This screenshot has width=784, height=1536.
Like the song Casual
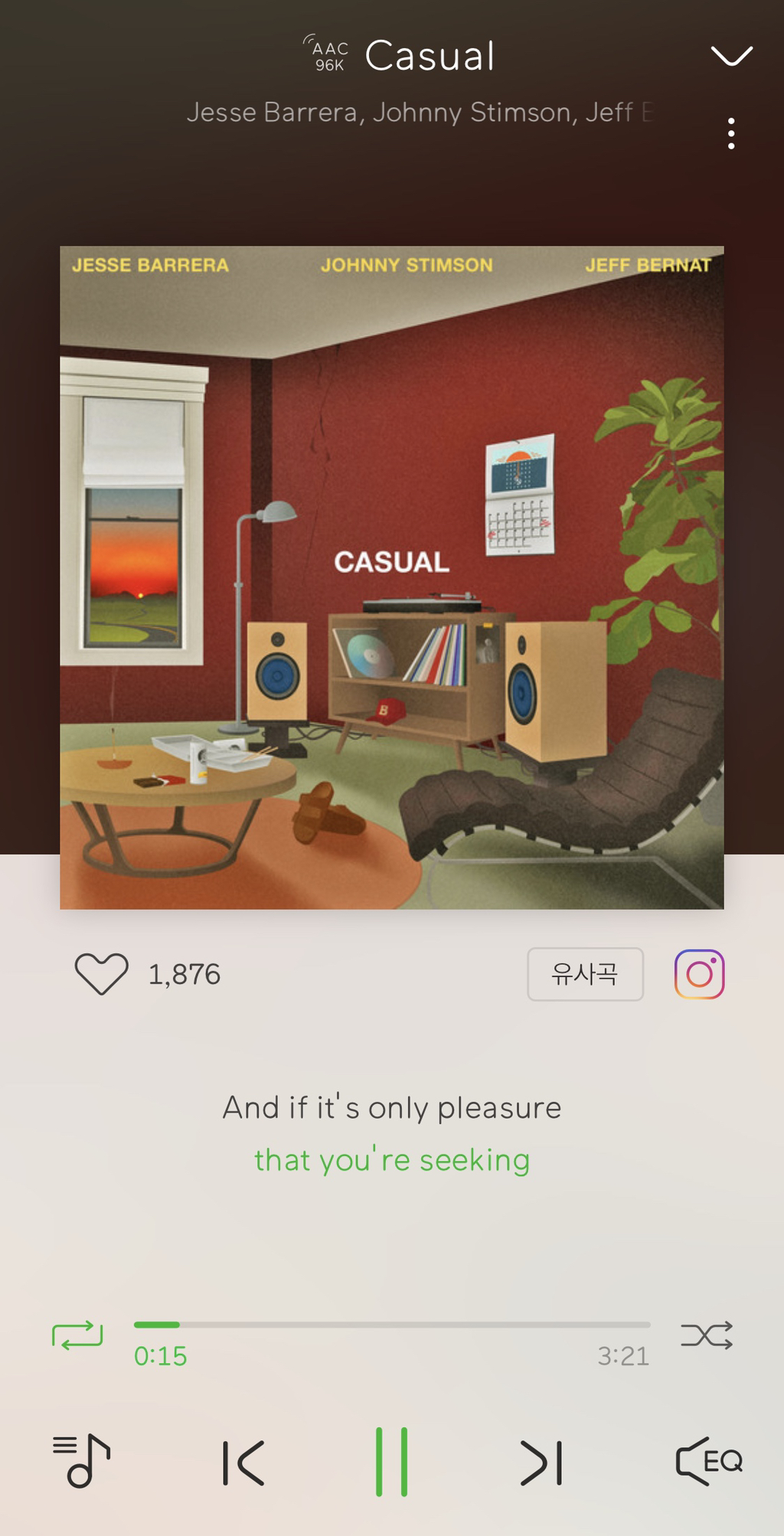pos(101,974)
